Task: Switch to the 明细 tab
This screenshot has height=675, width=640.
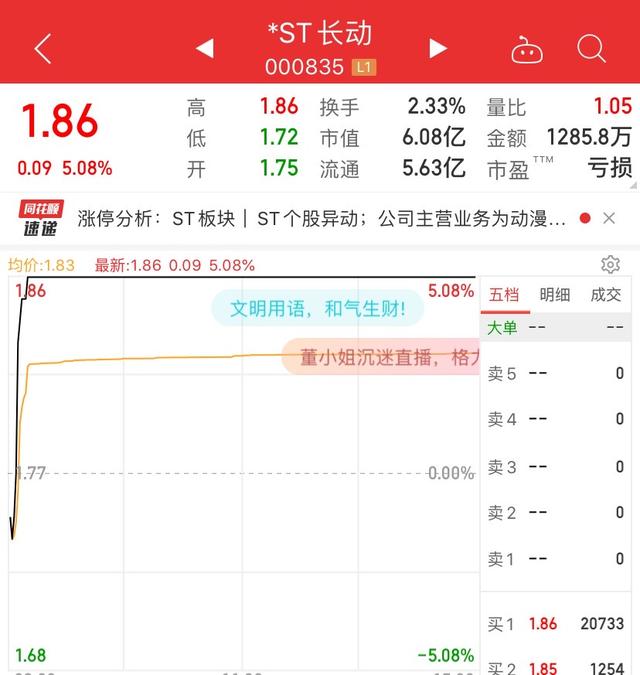Action: 555,295
